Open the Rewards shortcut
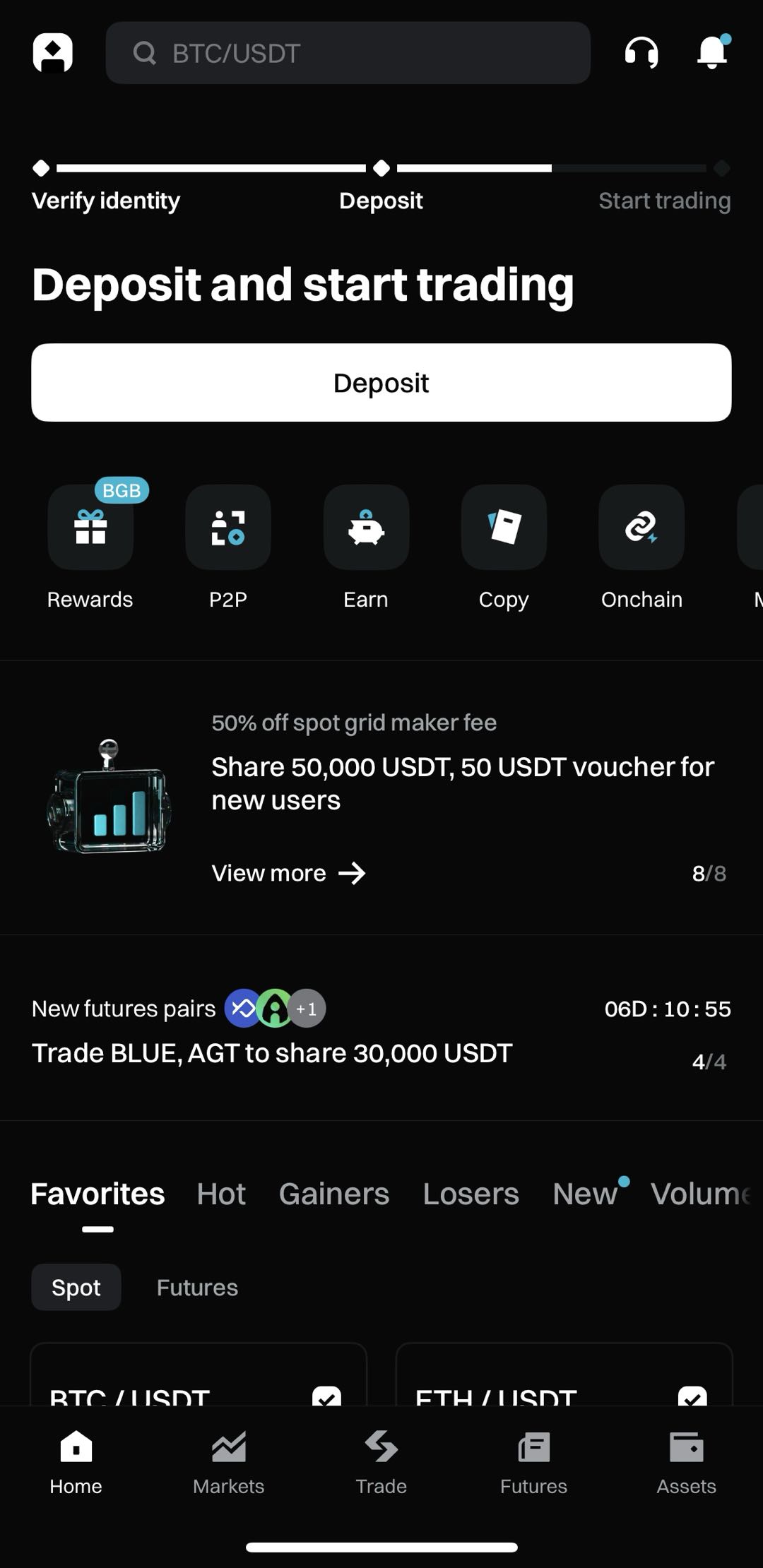Viewport: 763px width, 1568px height. click(x=90, y=528)
